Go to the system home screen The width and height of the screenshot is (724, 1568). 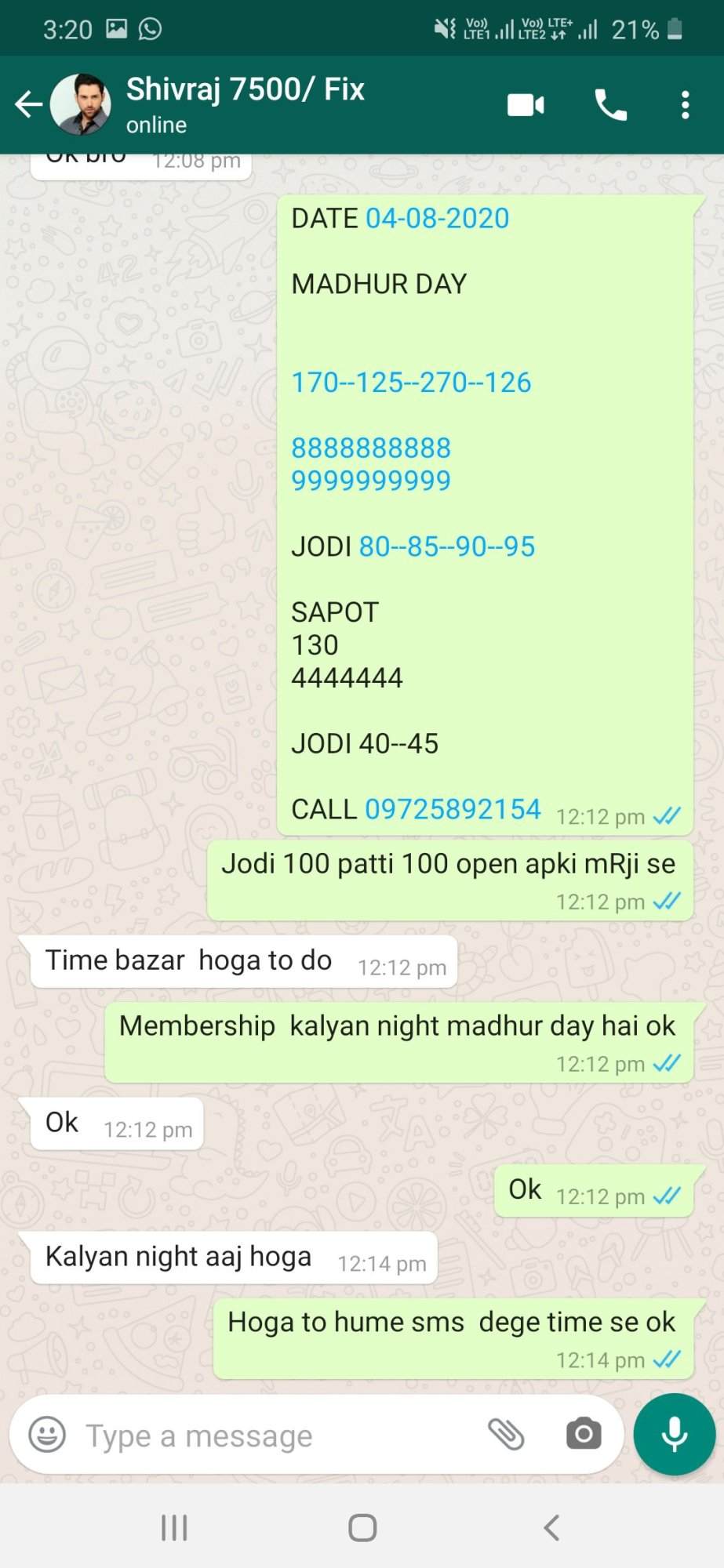(362, 1528)
